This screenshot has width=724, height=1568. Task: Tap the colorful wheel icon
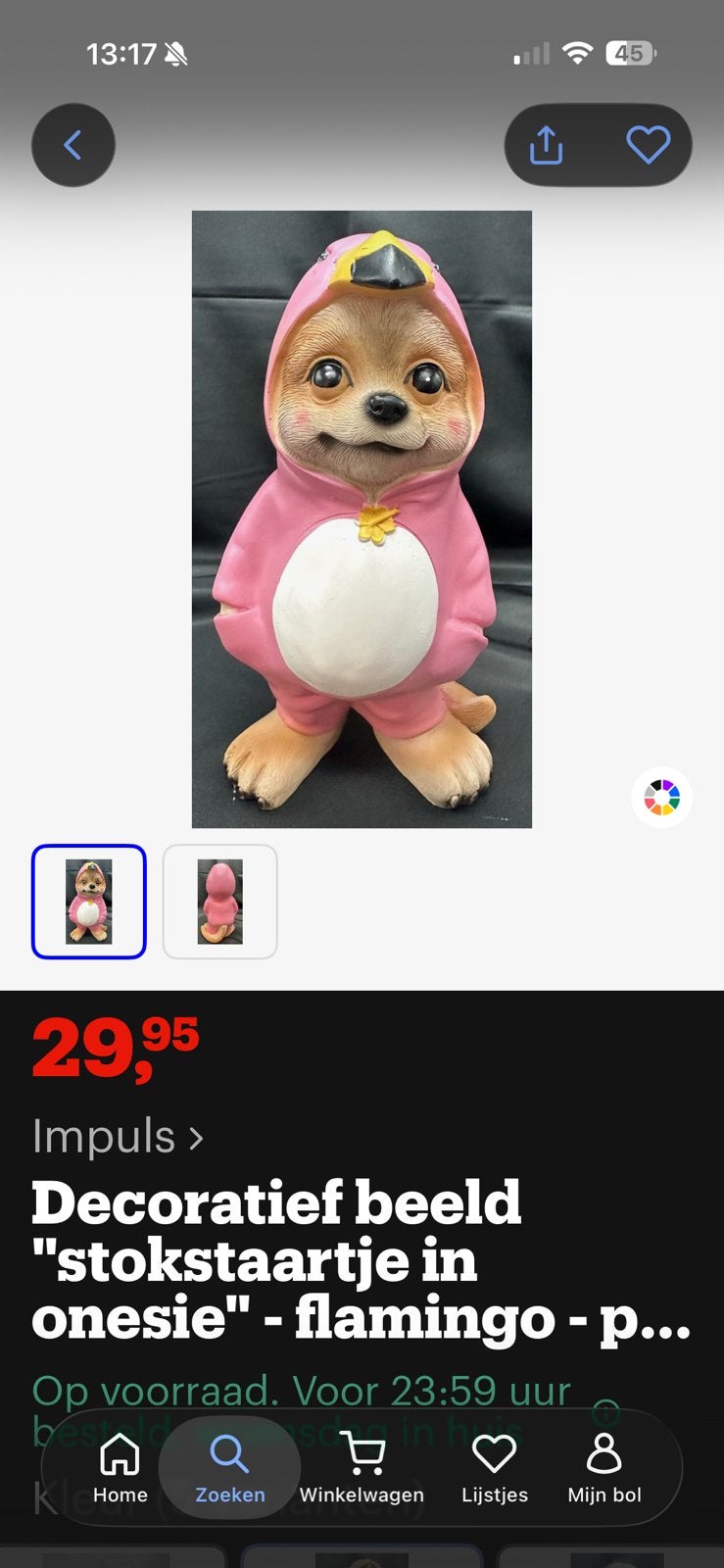coord(662,798)
